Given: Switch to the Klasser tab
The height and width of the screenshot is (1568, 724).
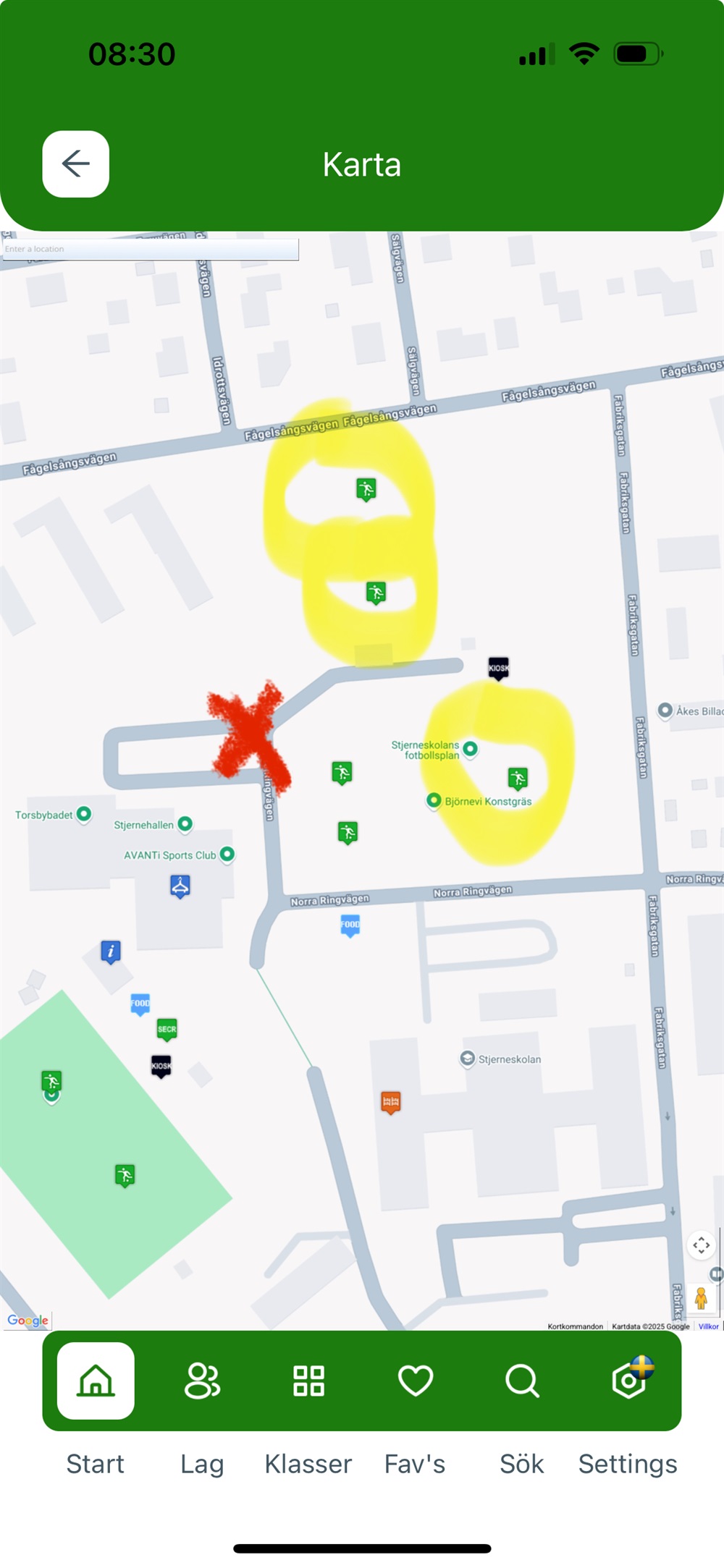Looking at the screenshot, I should (x=308, y=1381).
